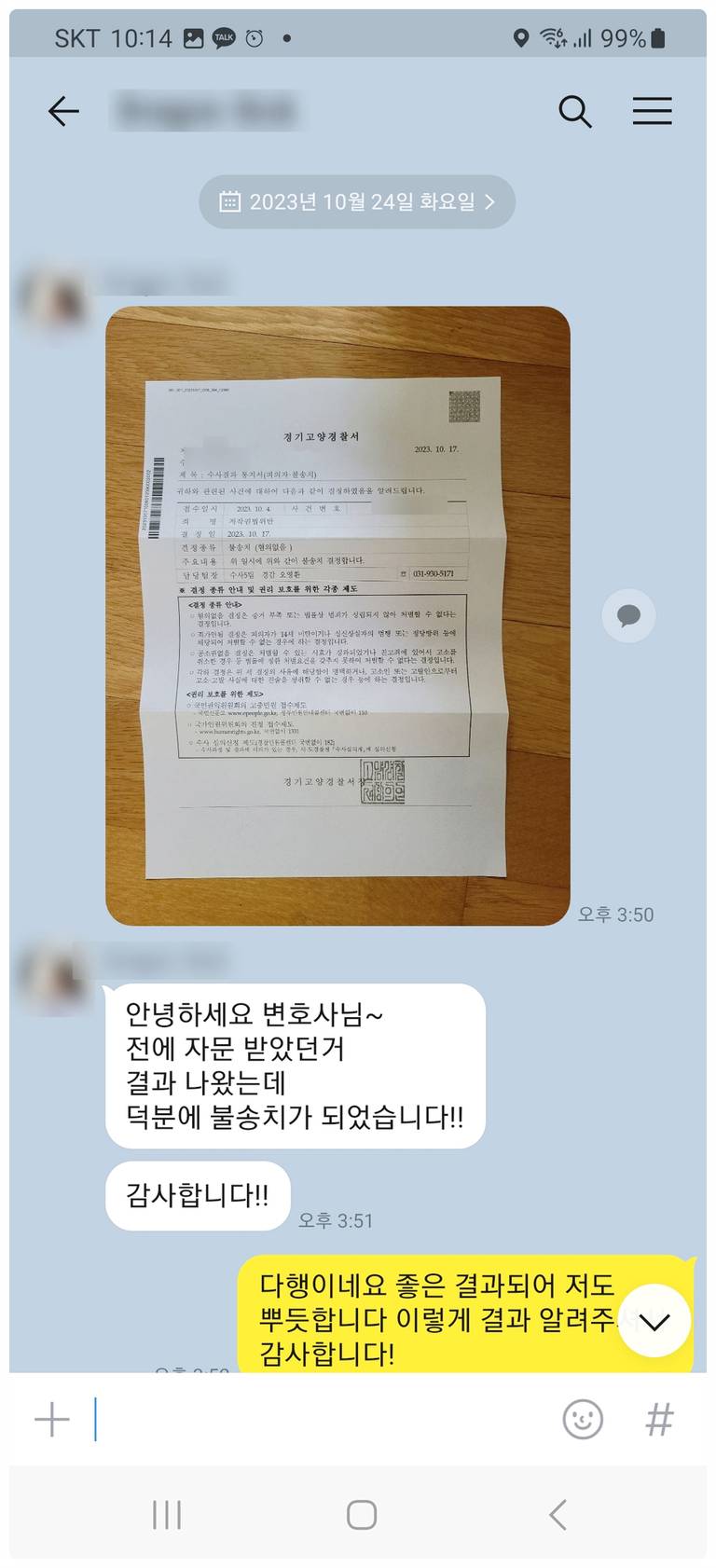Open recent apps
The width and height of the screenshot is (716, 1568).
(x=167, y=1515)
